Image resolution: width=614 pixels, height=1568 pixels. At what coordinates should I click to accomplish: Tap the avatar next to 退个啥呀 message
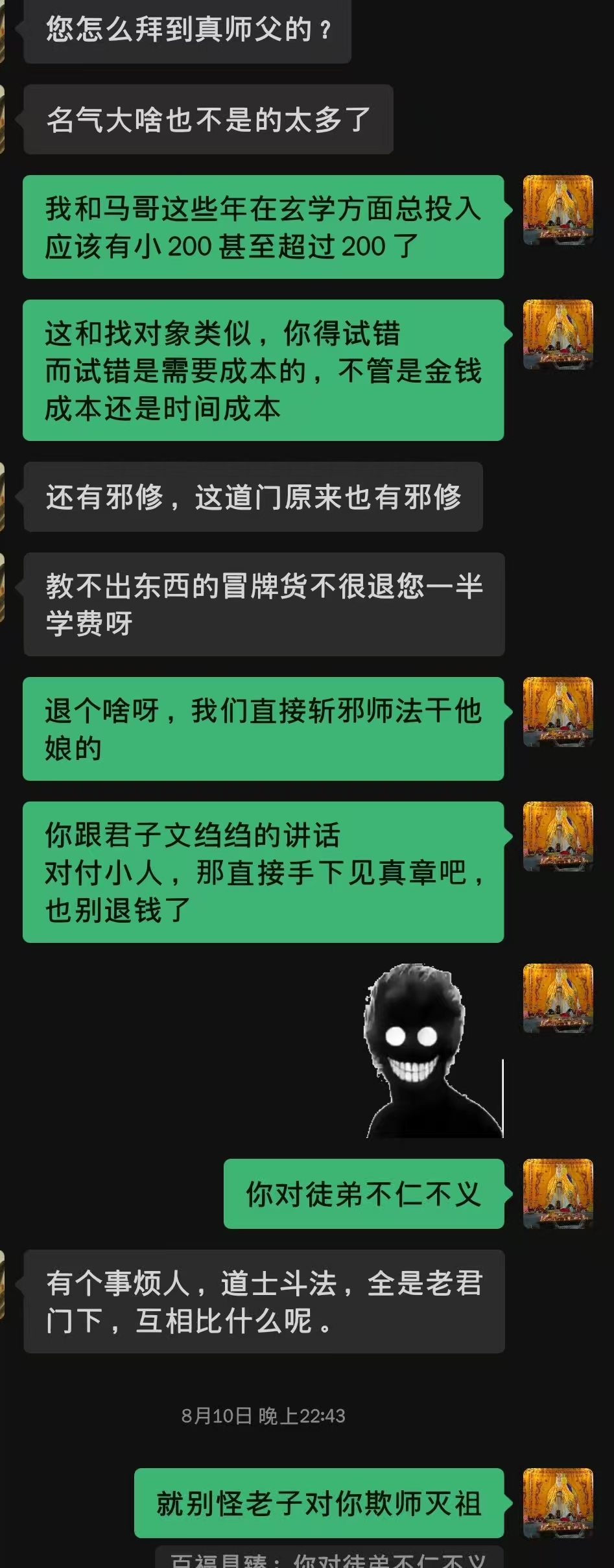pyautogui.click(x=558, y=712)
